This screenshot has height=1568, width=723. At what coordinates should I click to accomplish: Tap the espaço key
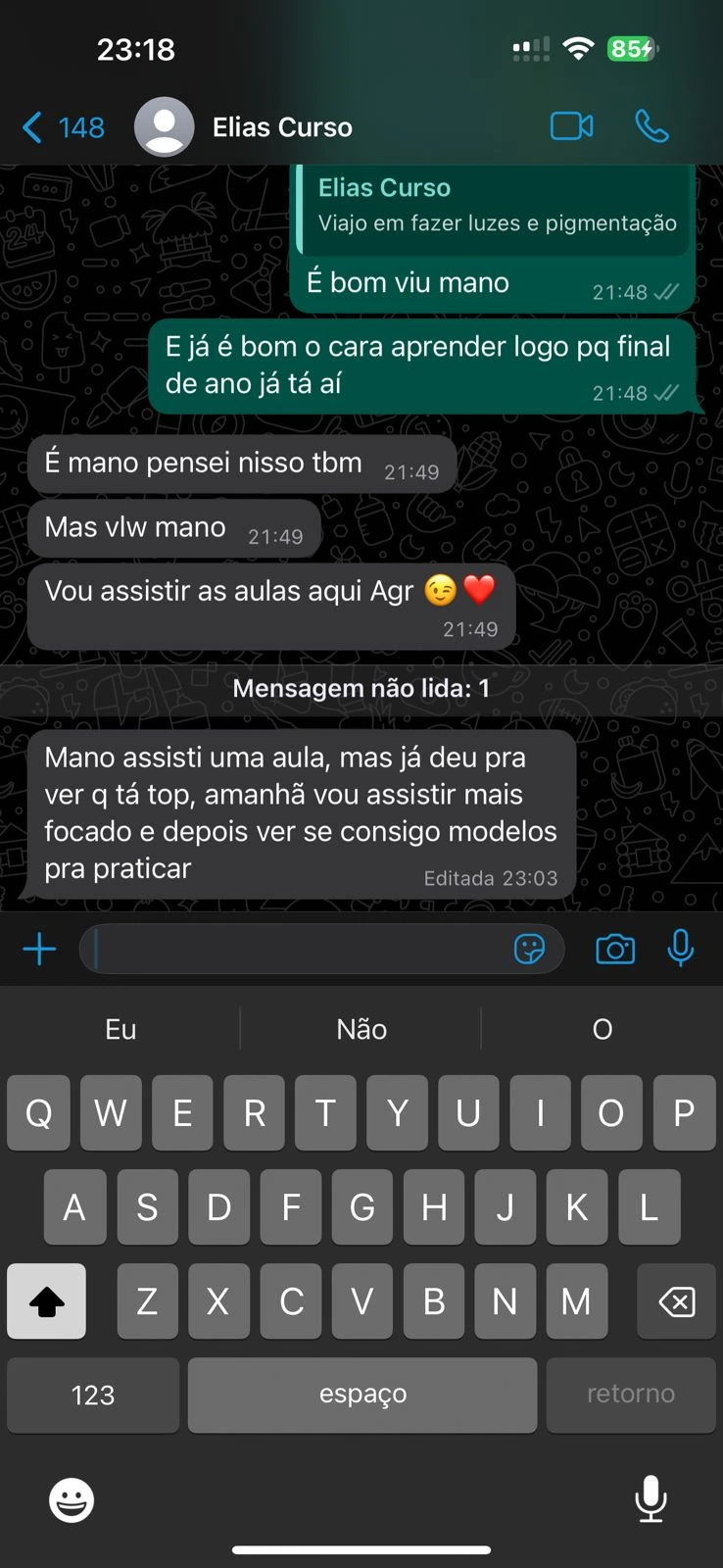pyautogui.click(x=362, y=1395)
